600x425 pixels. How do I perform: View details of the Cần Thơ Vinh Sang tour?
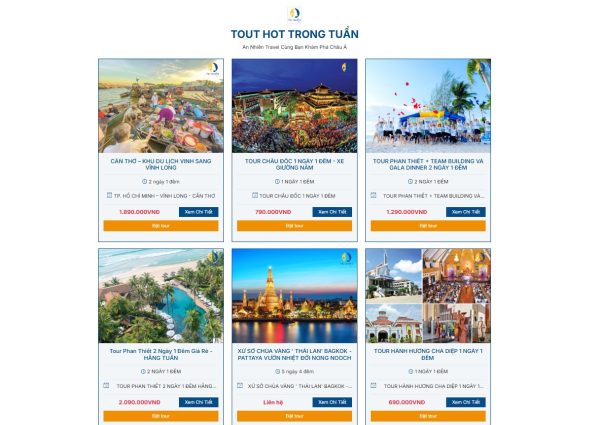click(x=198, y=212)
